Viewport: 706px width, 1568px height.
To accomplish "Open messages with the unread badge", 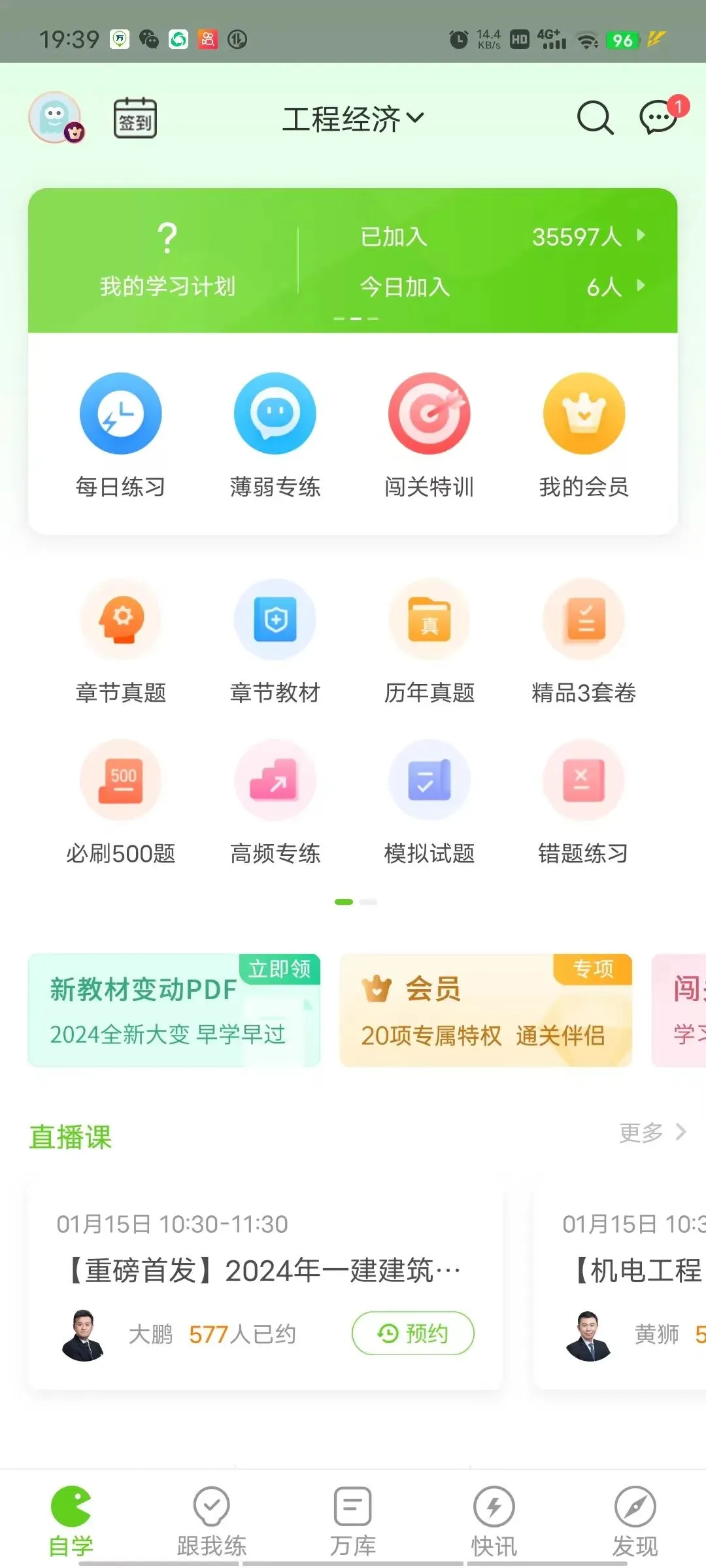I will coord(659,118).
